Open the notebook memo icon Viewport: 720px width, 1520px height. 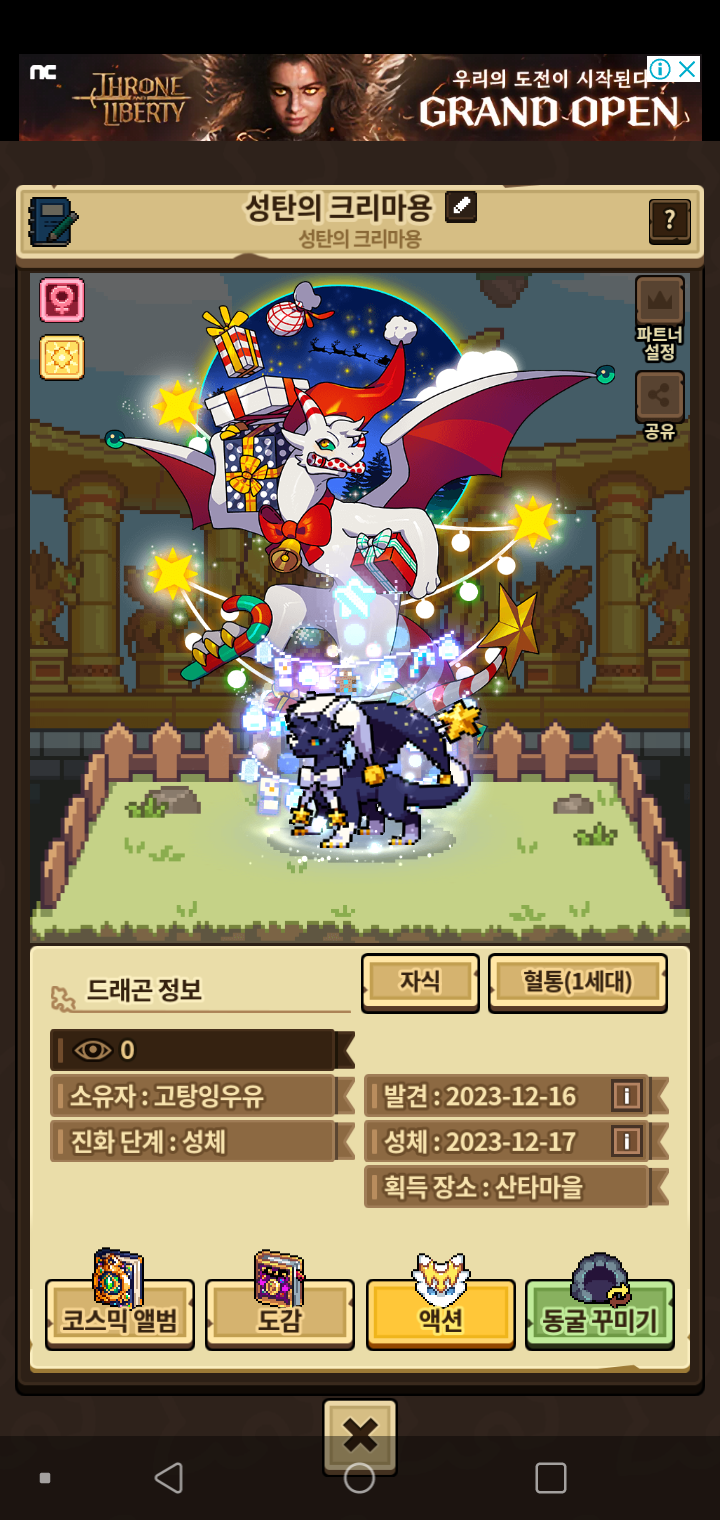[x=53, y=222]
